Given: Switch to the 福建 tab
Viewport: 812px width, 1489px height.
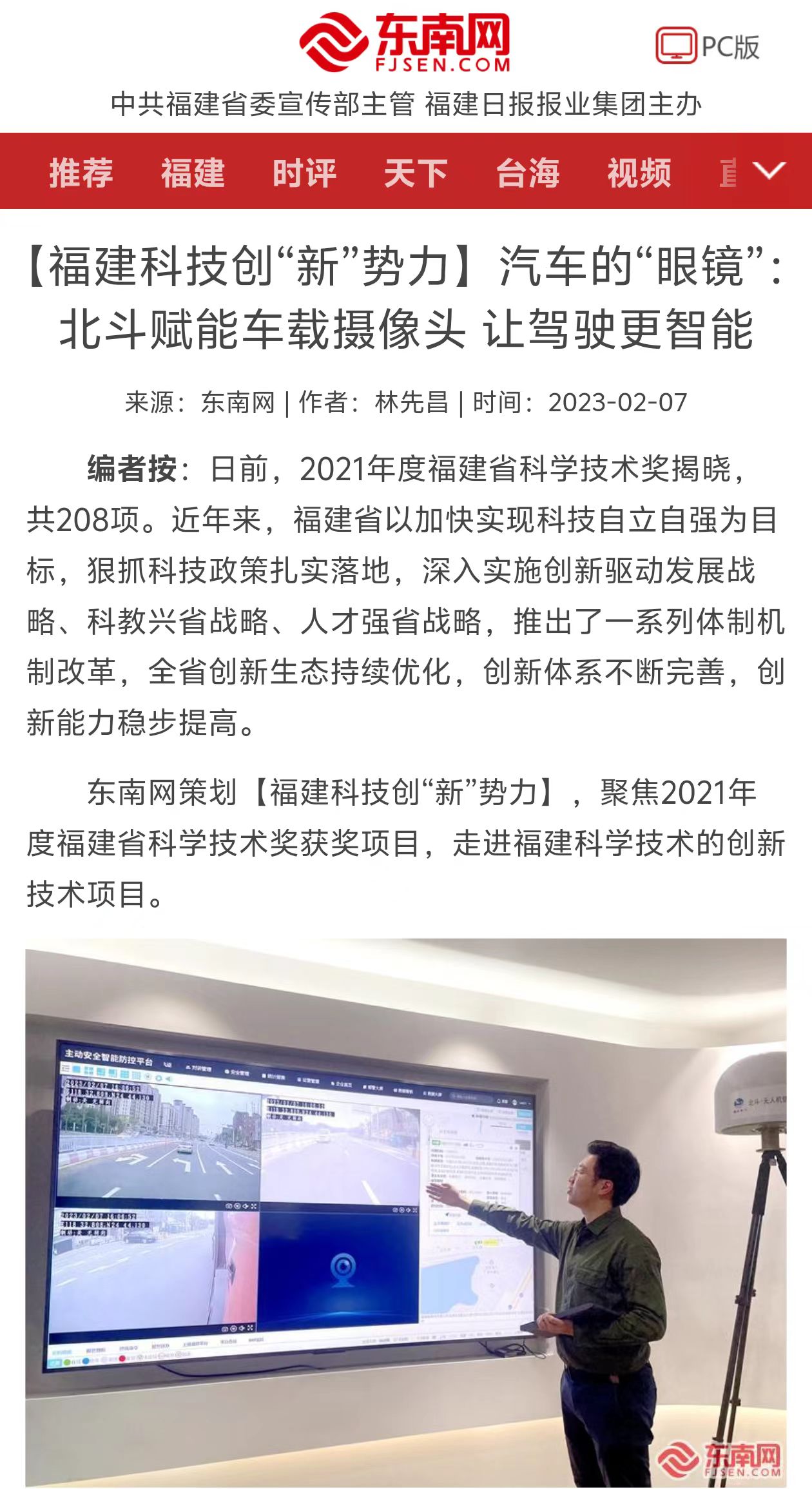Looking at the screenshot, I should 193,172.
